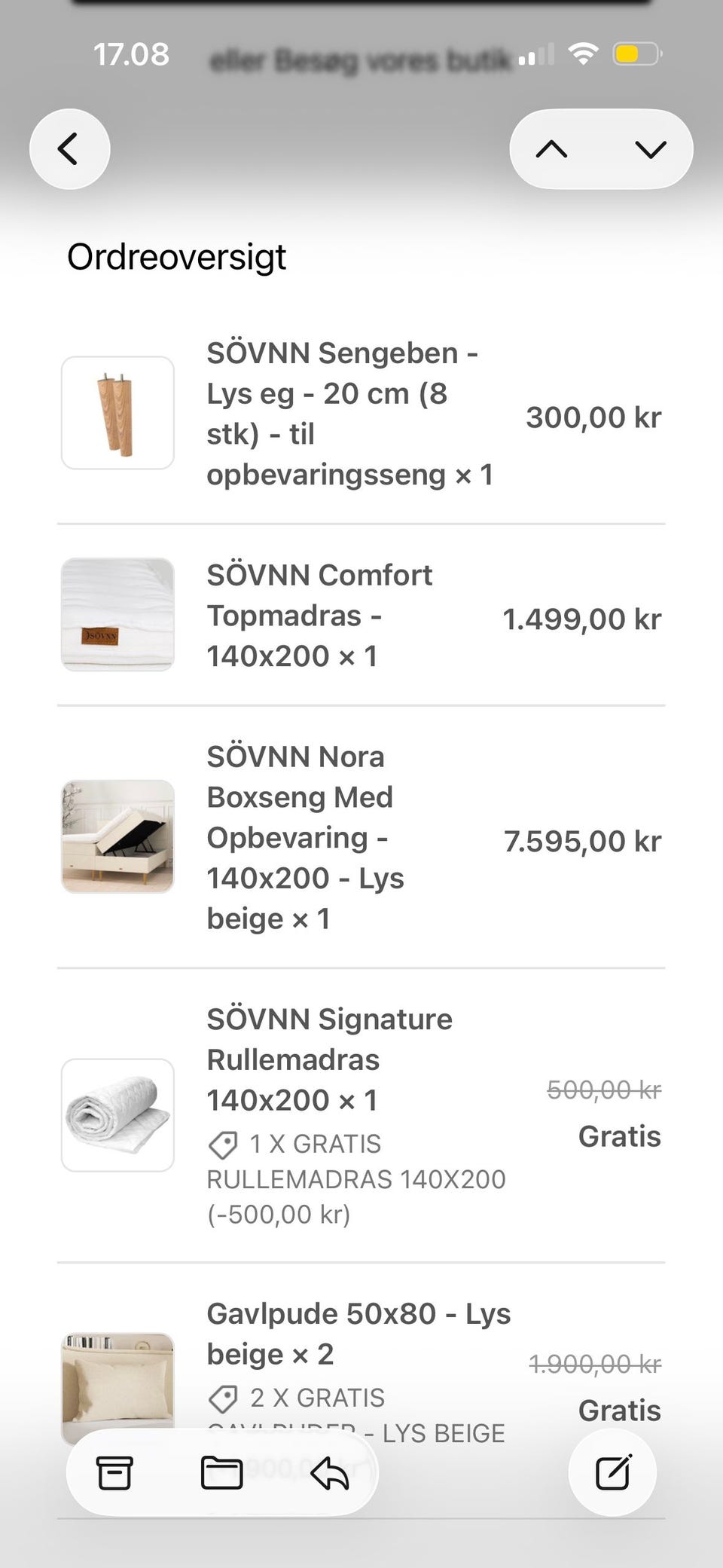Jump to the previous email

pos(551,149)
